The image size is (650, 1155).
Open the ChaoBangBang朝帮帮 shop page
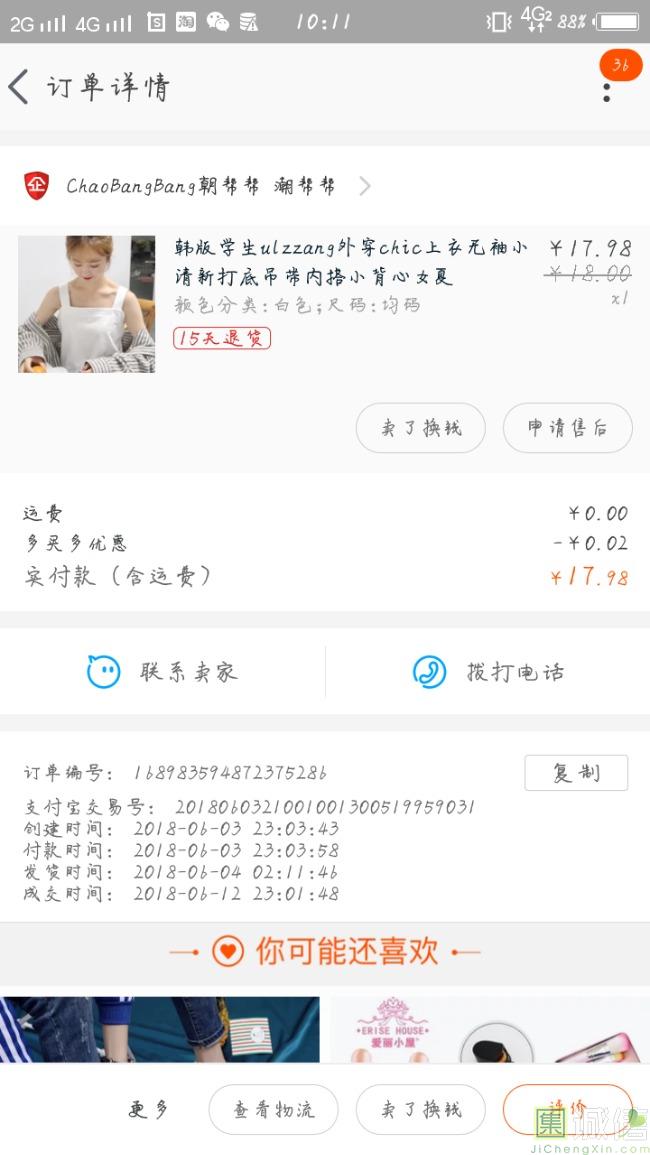click(200, 186)
